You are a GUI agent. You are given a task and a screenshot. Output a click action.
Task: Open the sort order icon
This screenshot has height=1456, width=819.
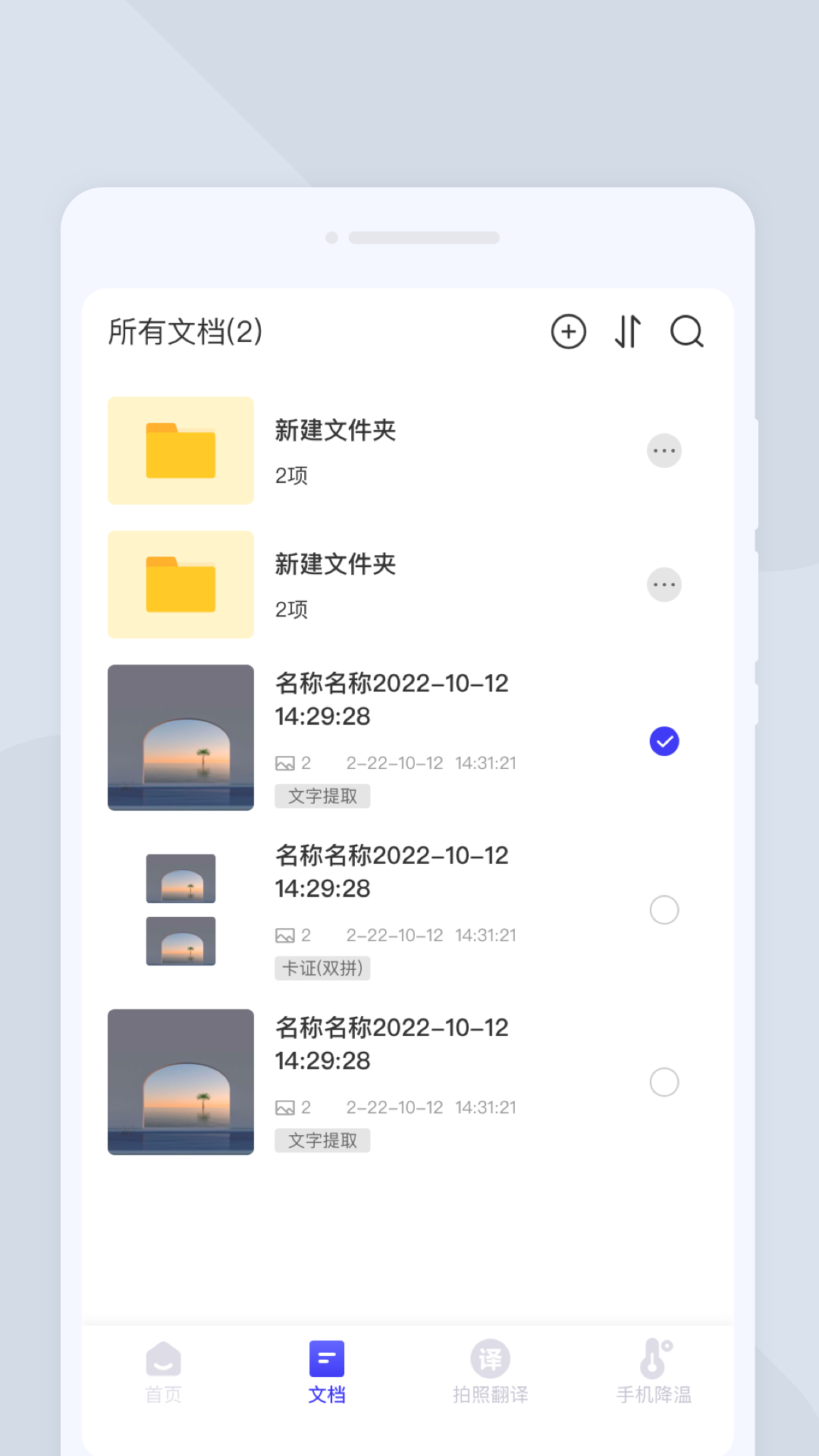point(628,332)
